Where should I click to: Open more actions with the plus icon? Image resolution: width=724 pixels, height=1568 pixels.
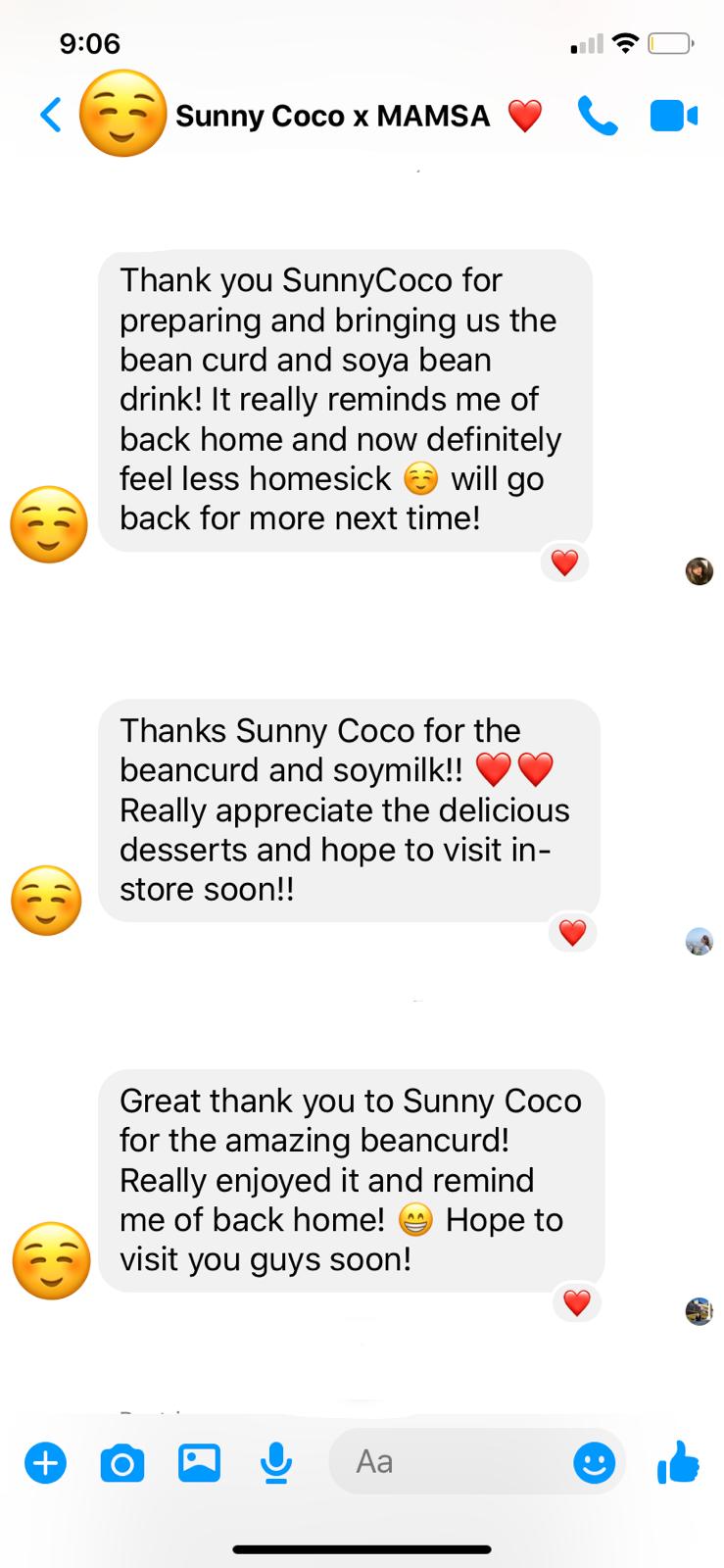pos(45,1463)
